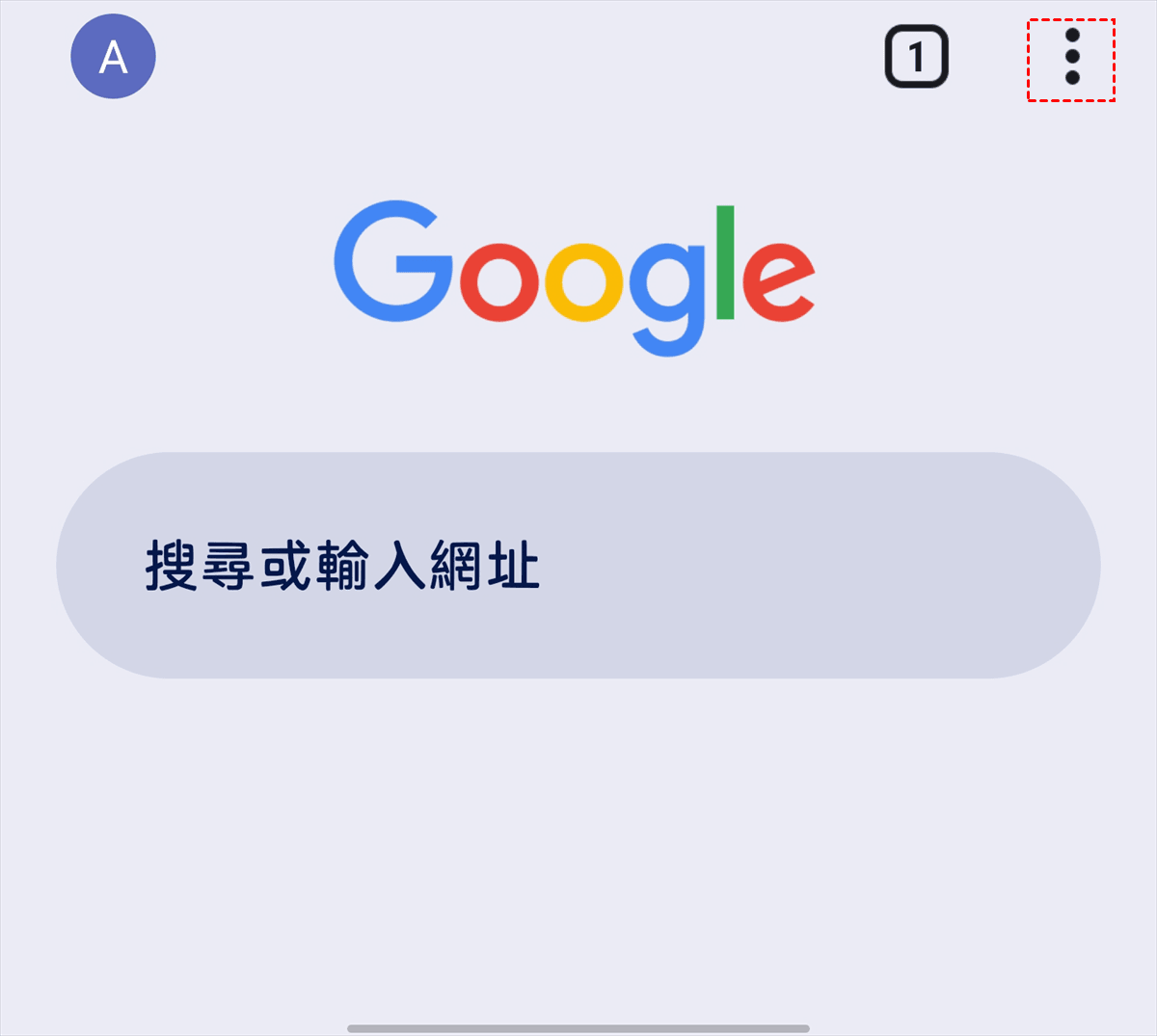
Task: Open the tab switcher showing 1 tab
Action: click(916, 58)
